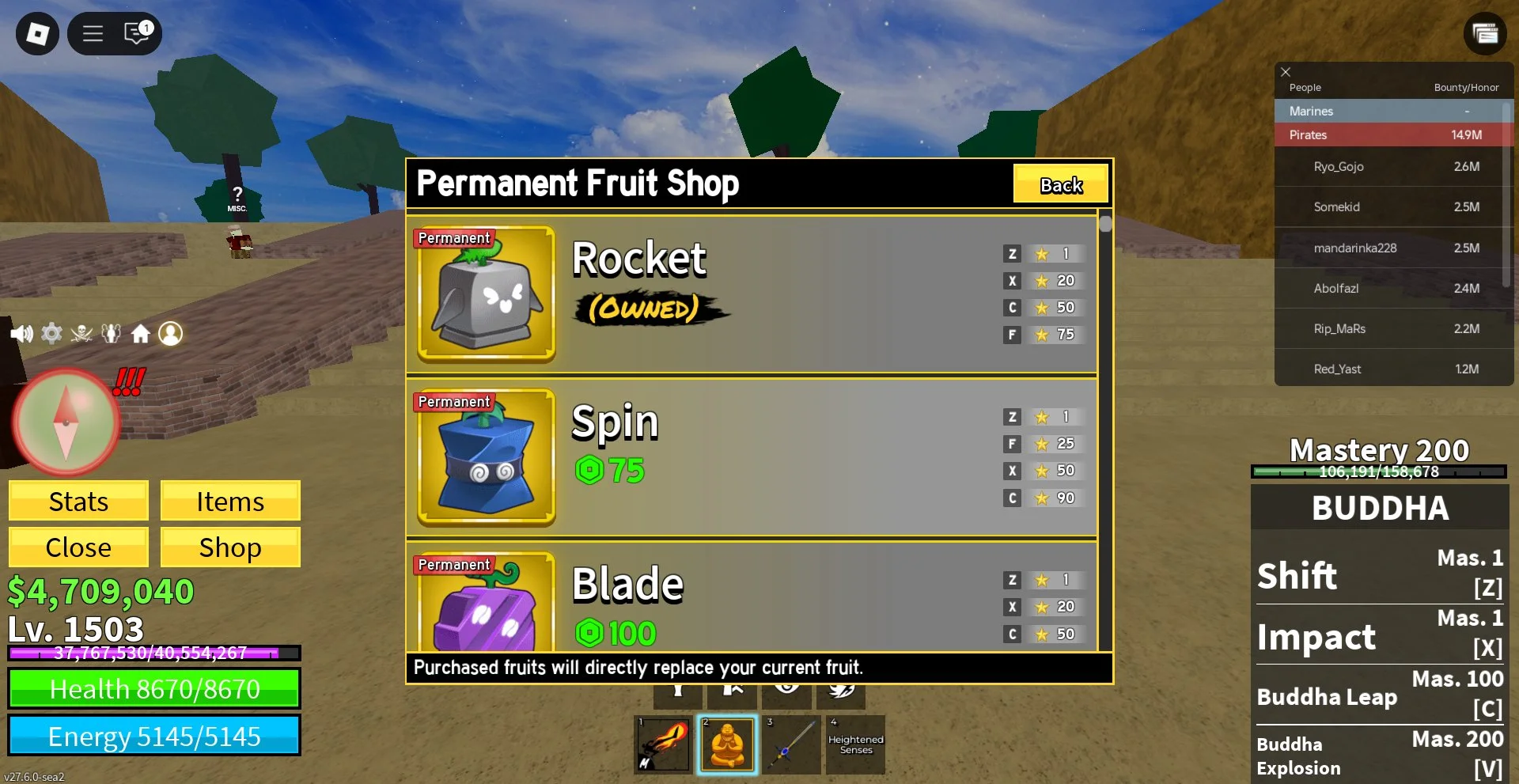The height and width of the screenshot is (784, 1519).
Task: Open Ryo_Gojo's entry in the leaderboard
Action: point(1338,167)
